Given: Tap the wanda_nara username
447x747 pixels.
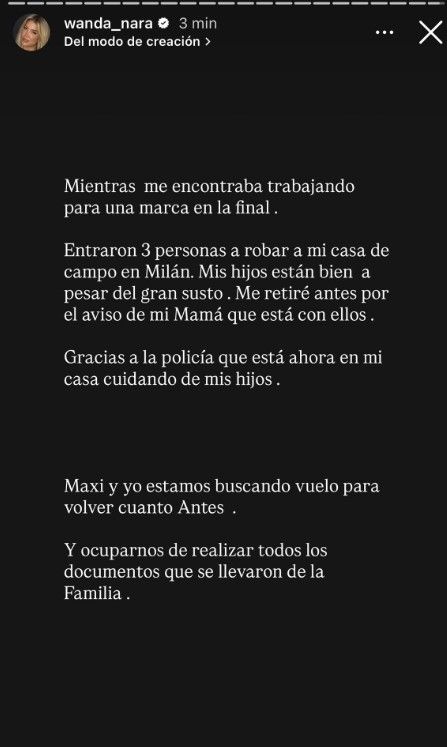Looking at the screenshot, I should click(x=108, y=23).
